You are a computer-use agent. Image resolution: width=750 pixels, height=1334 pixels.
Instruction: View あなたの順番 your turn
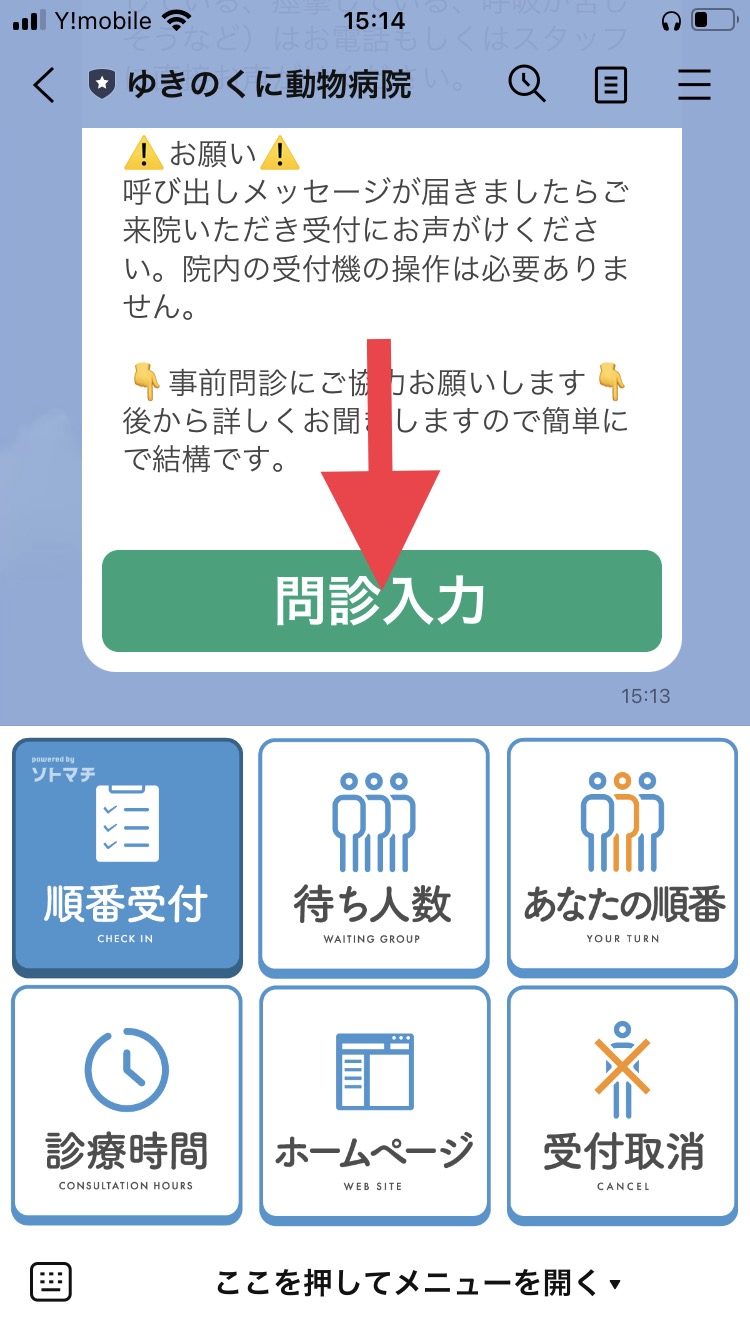coord(622,857)
